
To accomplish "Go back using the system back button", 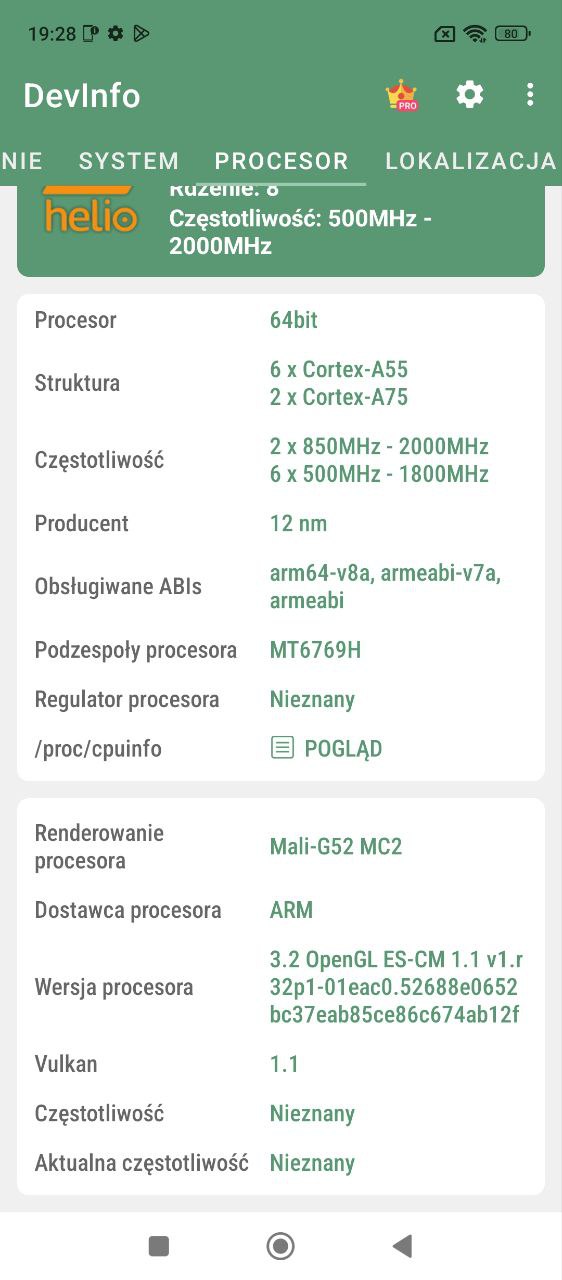I will click(402, 1245).
